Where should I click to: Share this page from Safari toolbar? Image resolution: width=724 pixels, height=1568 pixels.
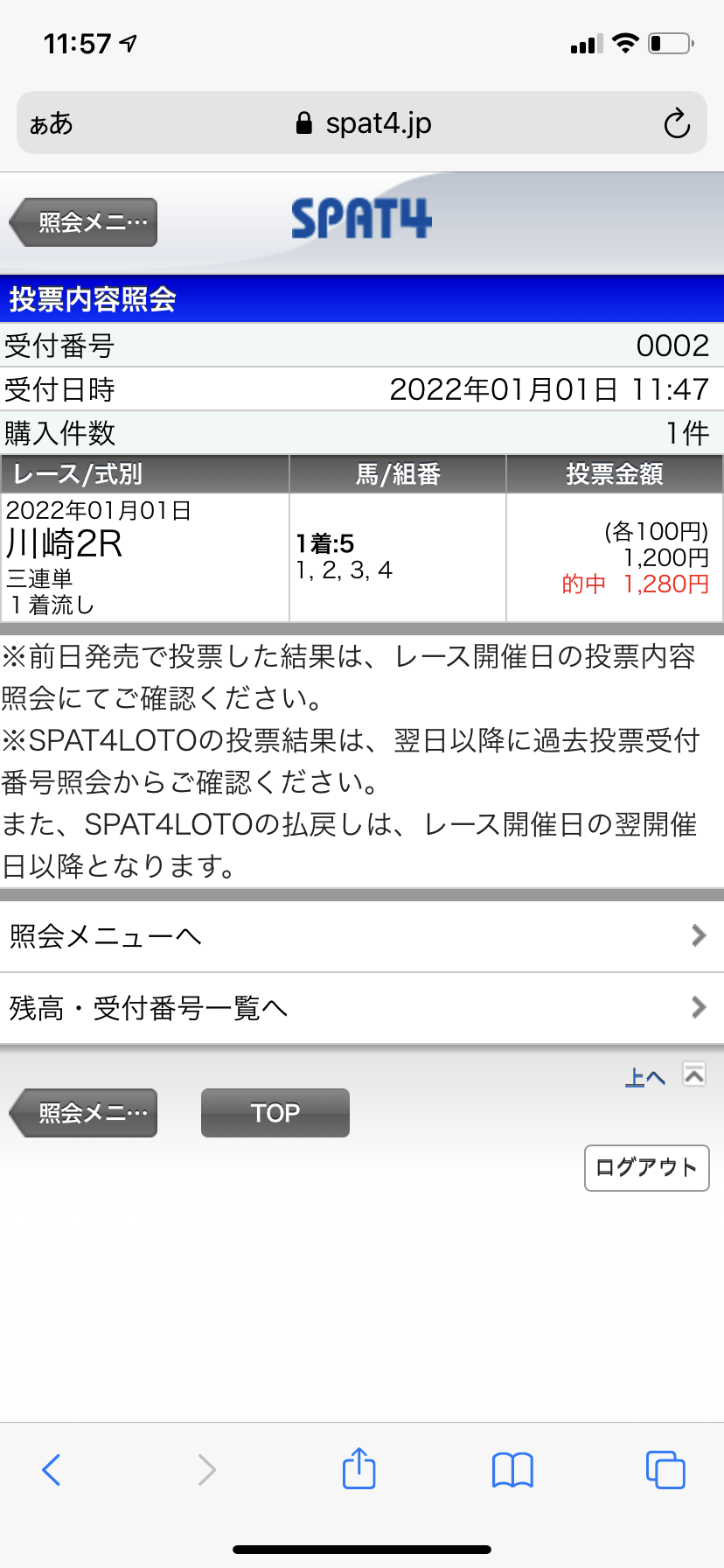pyautogui.click(x=359, y=1469)
